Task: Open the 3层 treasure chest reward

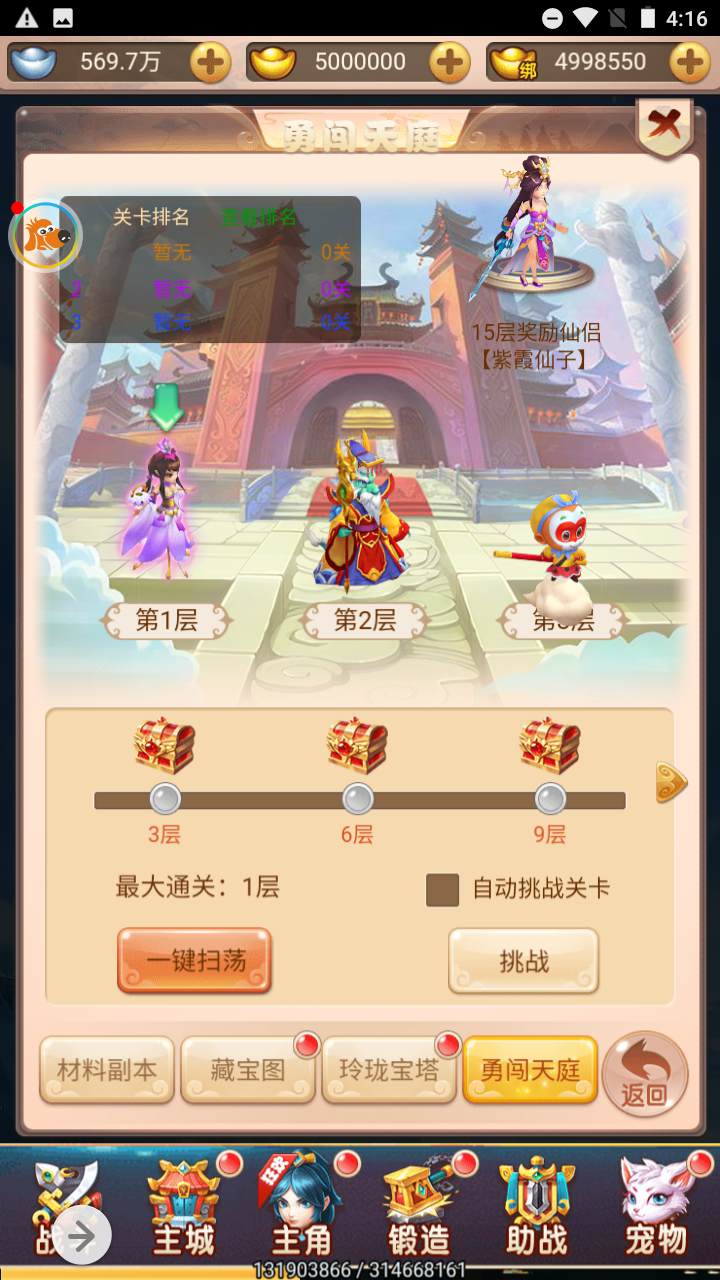Action: 164,745
